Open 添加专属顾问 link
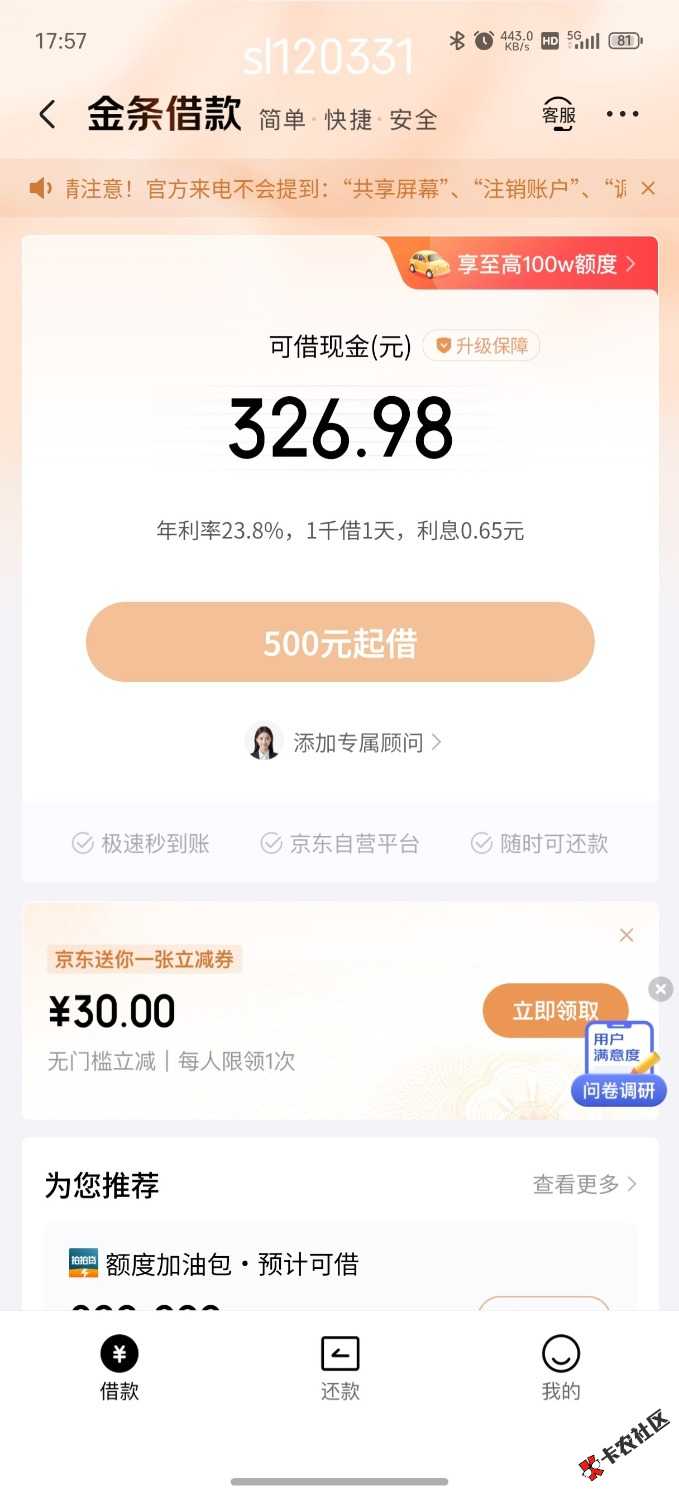The width and height of the screenshot is (679, 1500). coord(345,742)
